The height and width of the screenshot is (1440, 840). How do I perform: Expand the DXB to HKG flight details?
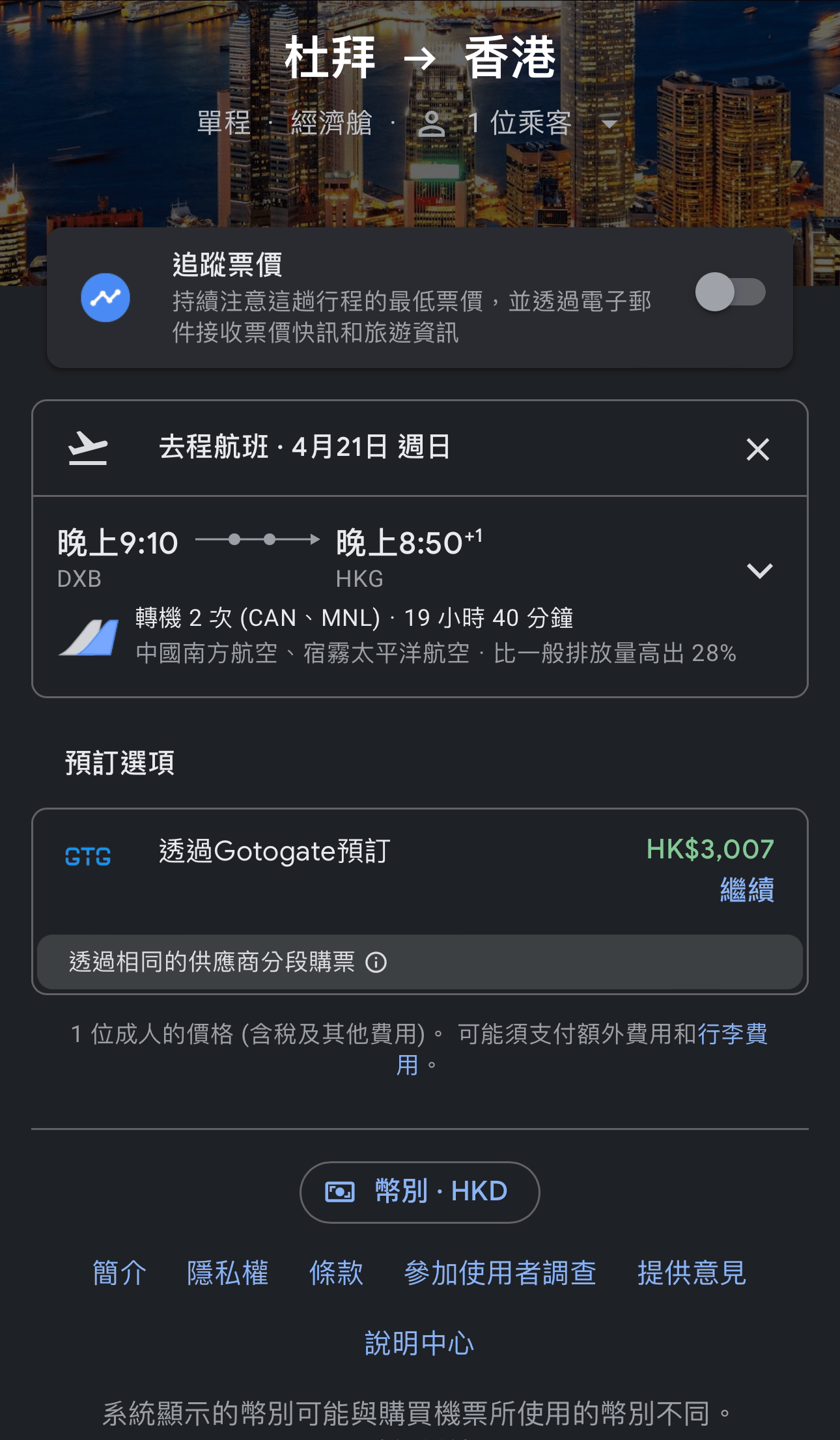point(760,569)
